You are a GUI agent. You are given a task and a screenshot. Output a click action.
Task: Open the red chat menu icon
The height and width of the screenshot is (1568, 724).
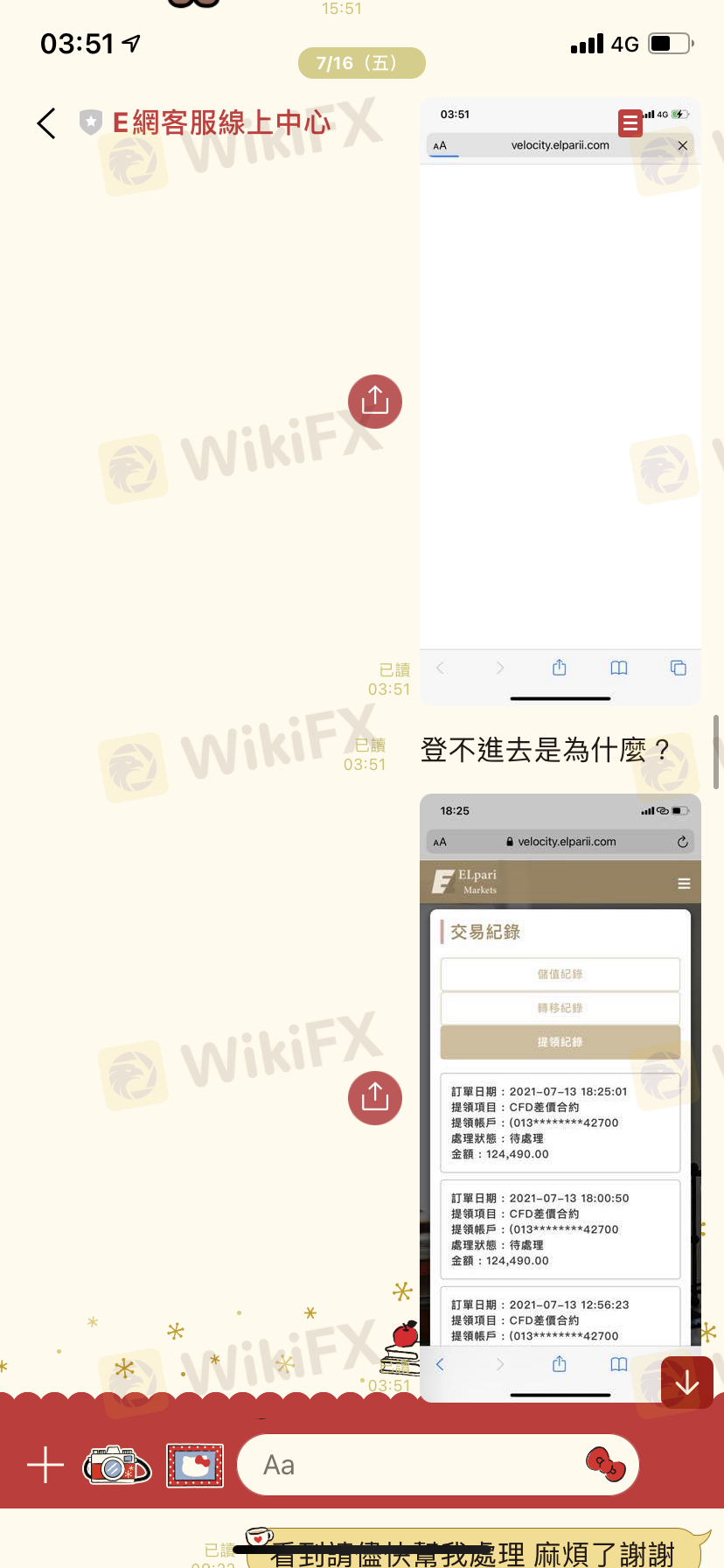[x=630, y=123]
